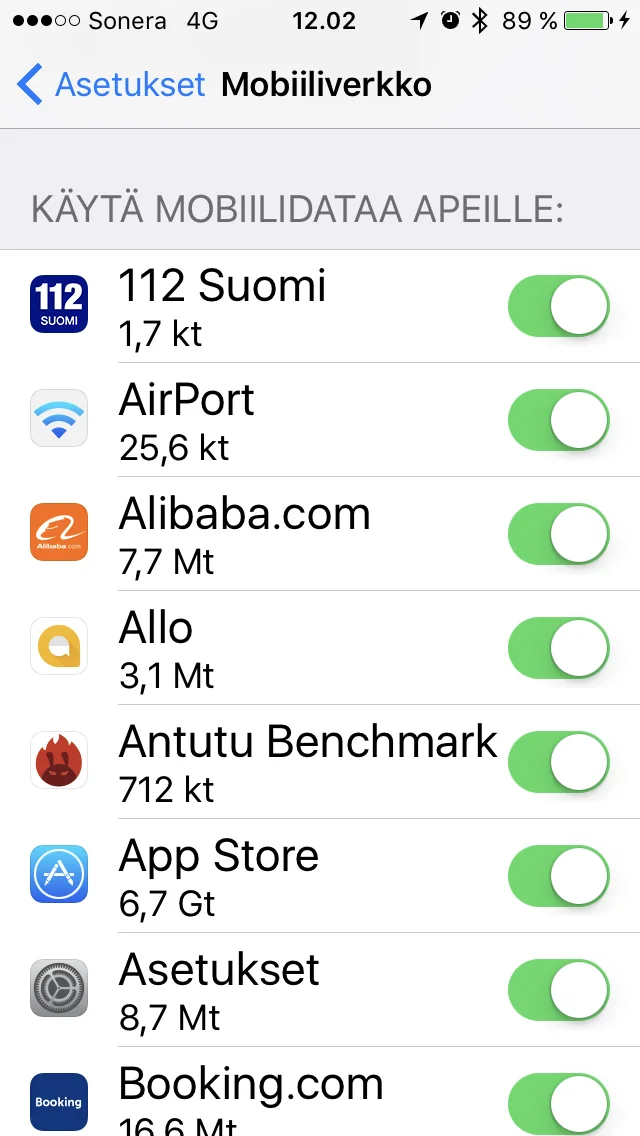Viewport: 640px width, 1136px height.
Task: Turn off mobile data for AirPort
Action: [x=559, y=420]
